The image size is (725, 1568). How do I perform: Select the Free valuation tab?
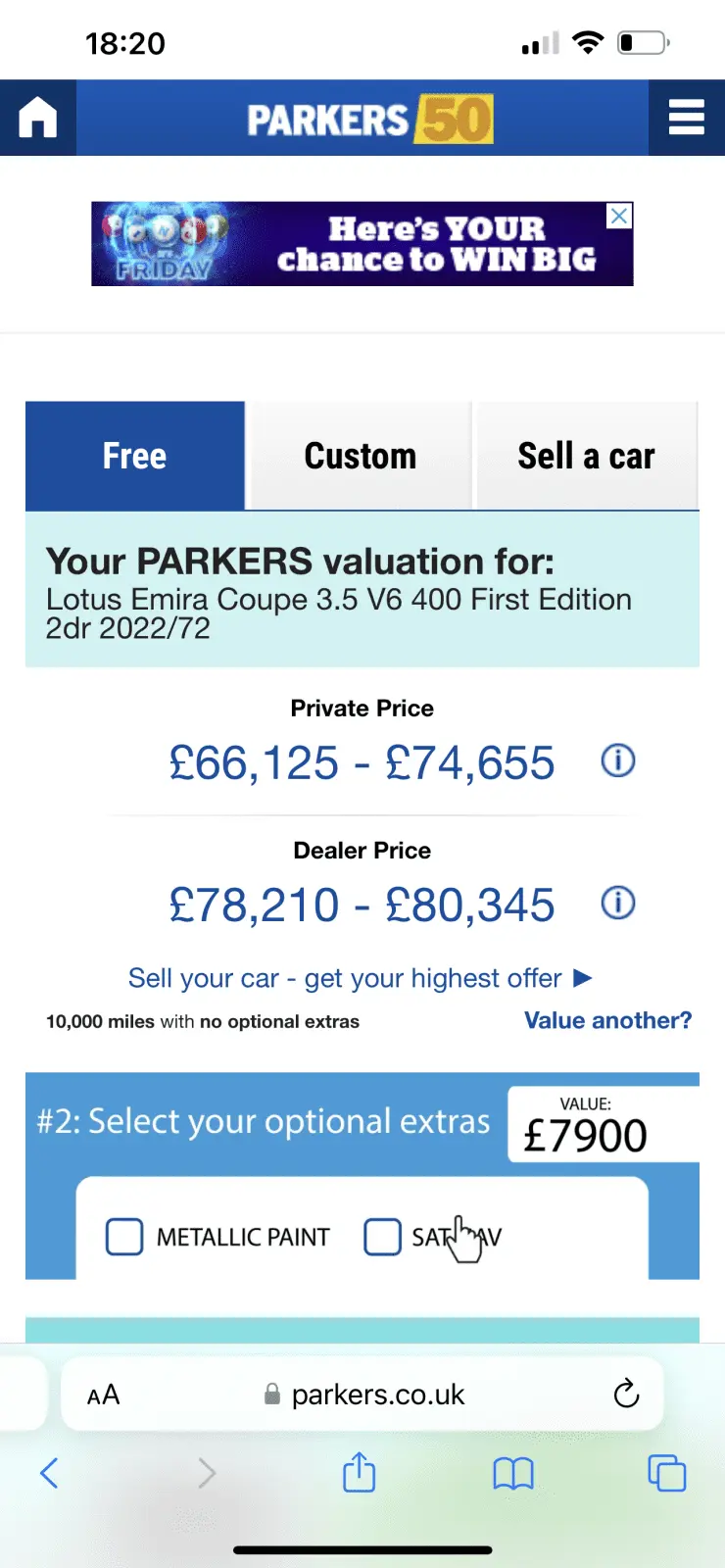[x=135, y=456]
